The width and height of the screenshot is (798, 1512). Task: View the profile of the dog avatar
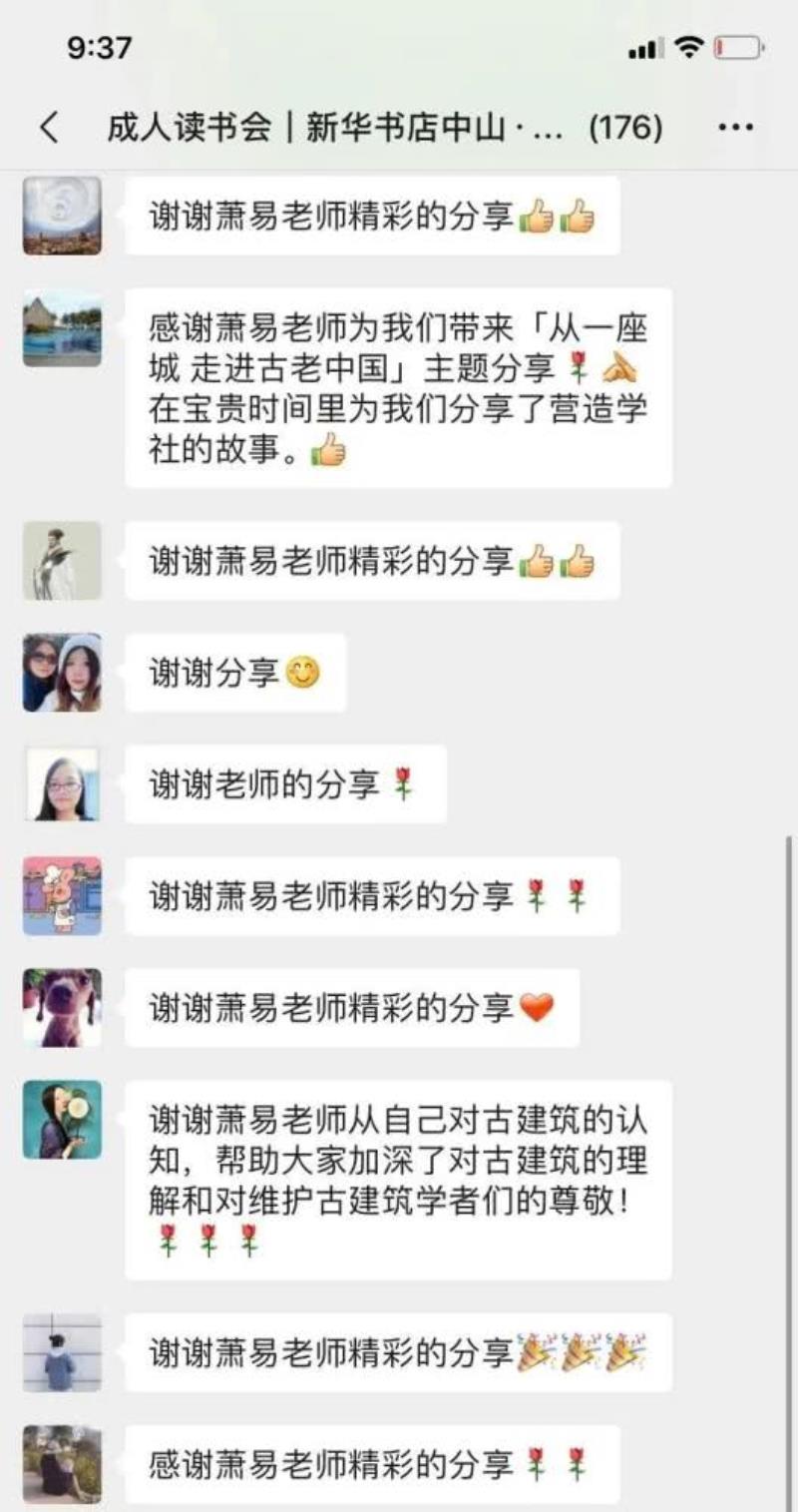pyautogui.click(x=62, y=1008)
